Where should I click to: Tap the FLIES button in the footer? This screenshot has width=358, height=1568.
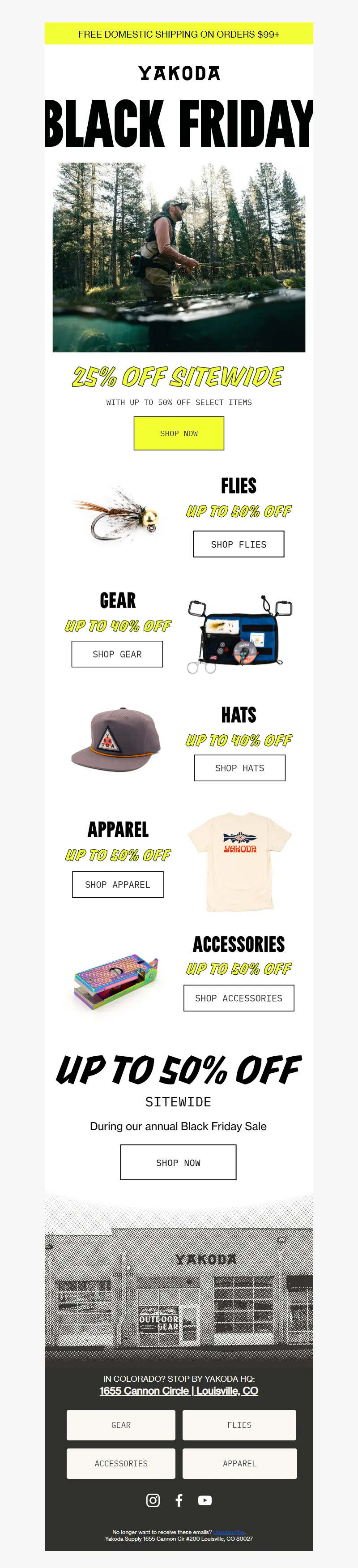[239, 1424]
